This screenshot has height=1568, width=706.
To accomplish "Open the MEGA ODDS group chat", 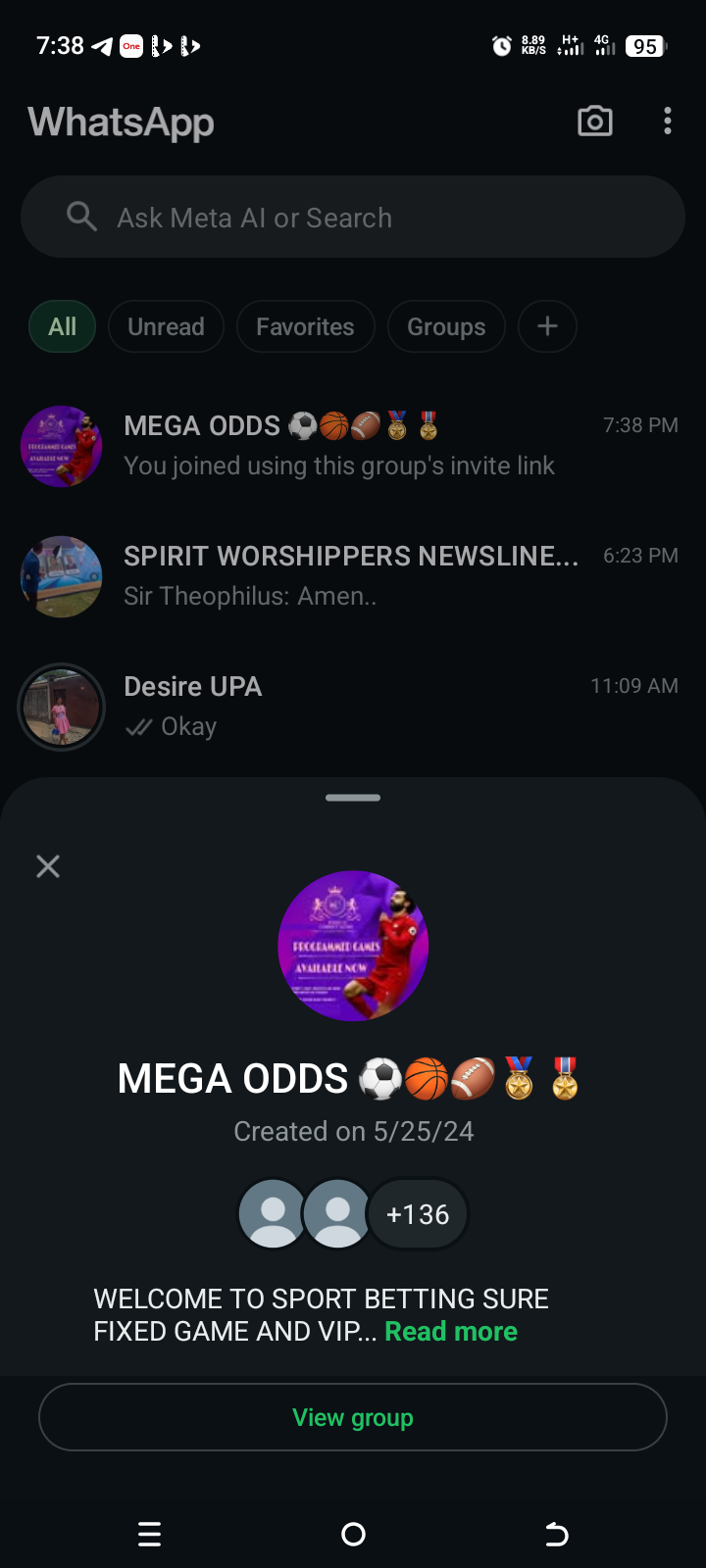I will (353, 446).
